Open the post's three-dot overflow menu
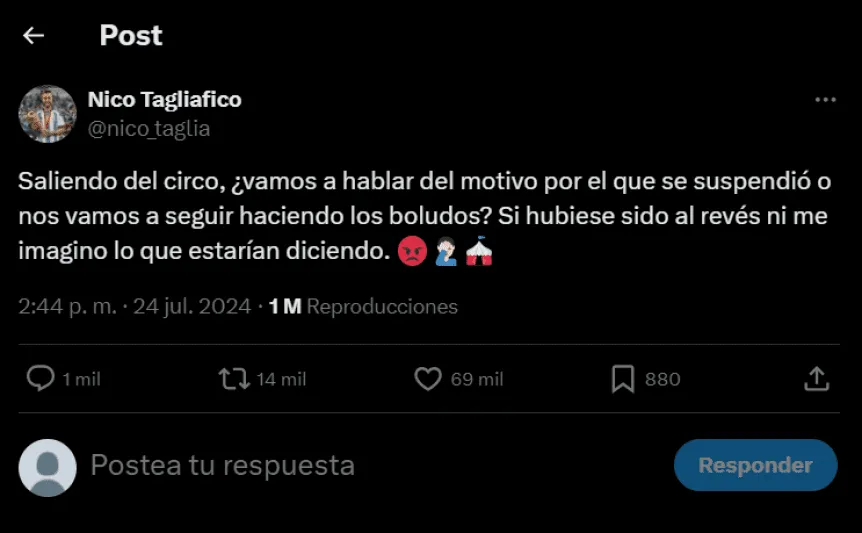 [x=825, y=100]
